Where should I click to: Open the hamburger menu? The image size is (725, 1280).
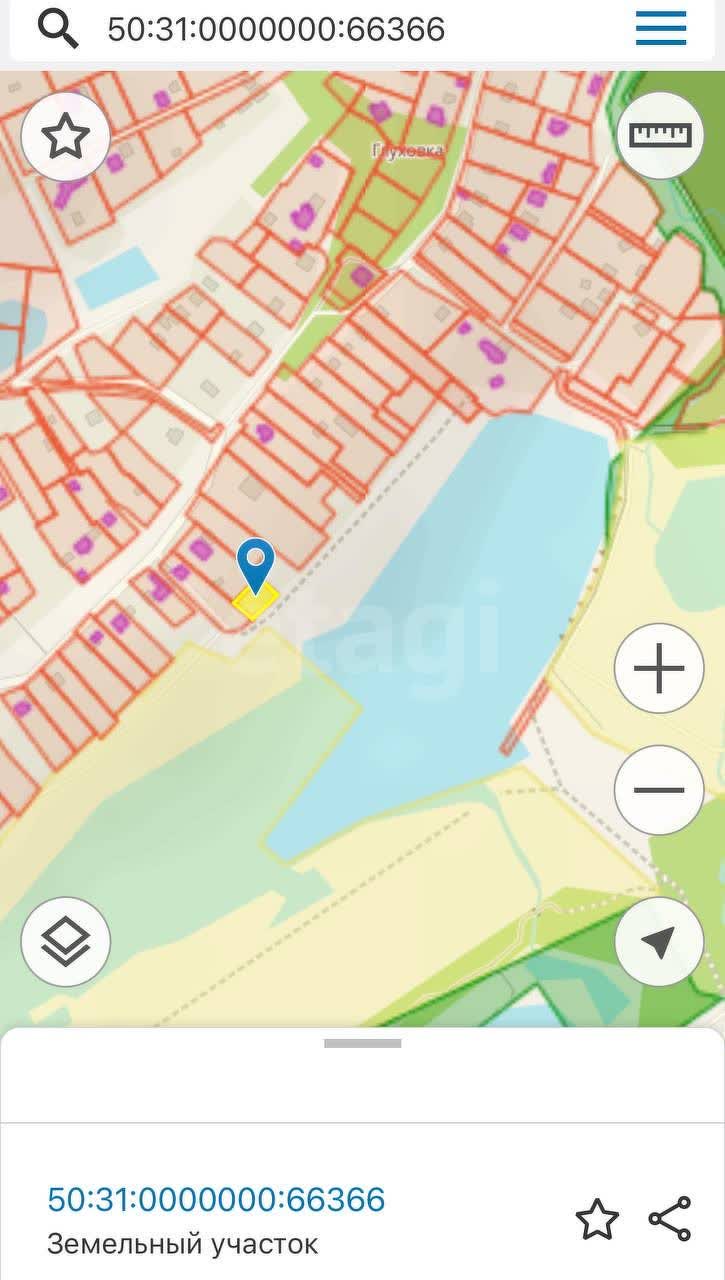pyautogui.click(x=661, y=28)
